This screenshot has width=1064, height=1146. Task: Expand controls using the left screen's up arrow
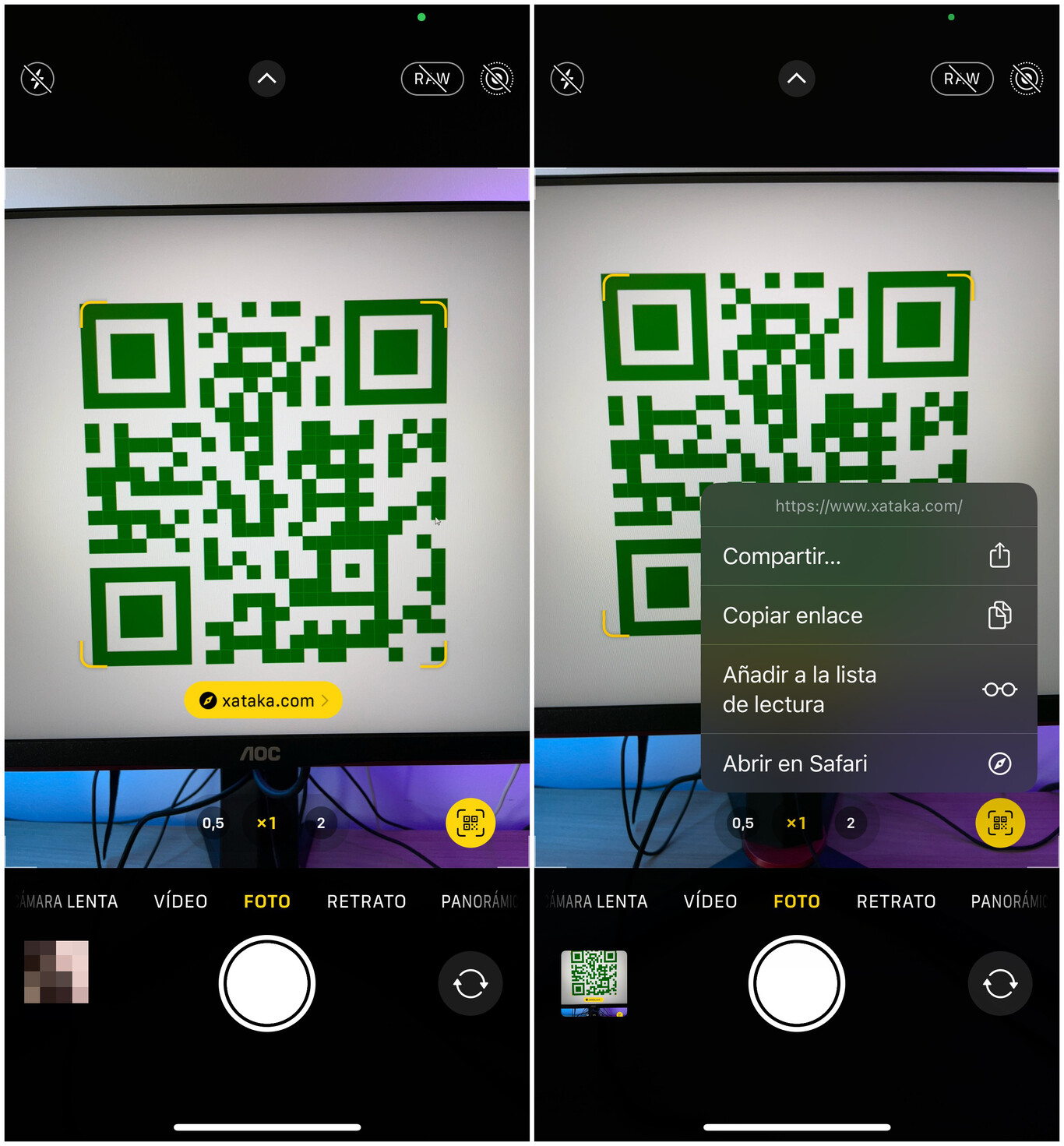266,79
